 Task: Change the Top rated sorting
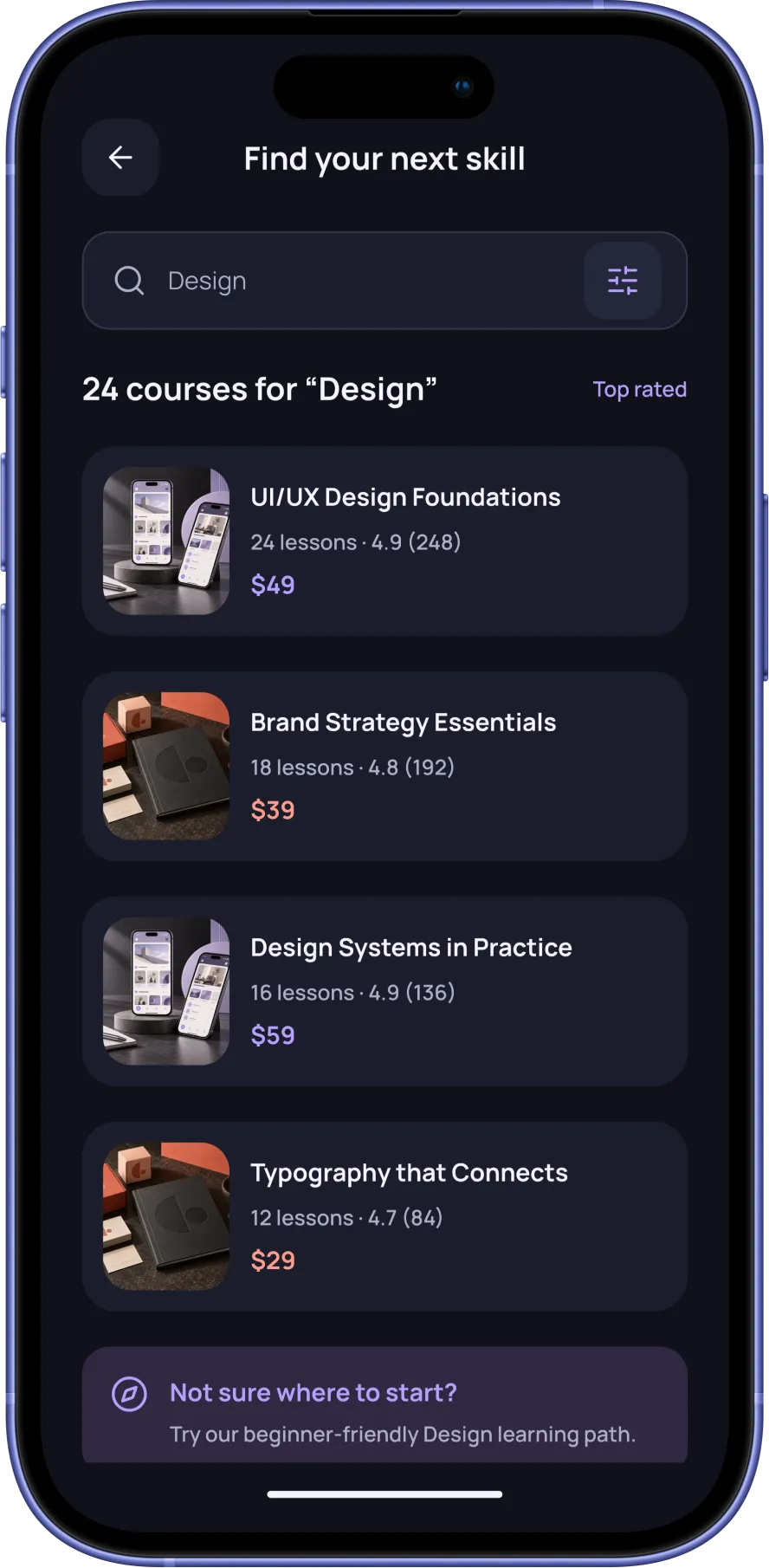tap(639, 390)
